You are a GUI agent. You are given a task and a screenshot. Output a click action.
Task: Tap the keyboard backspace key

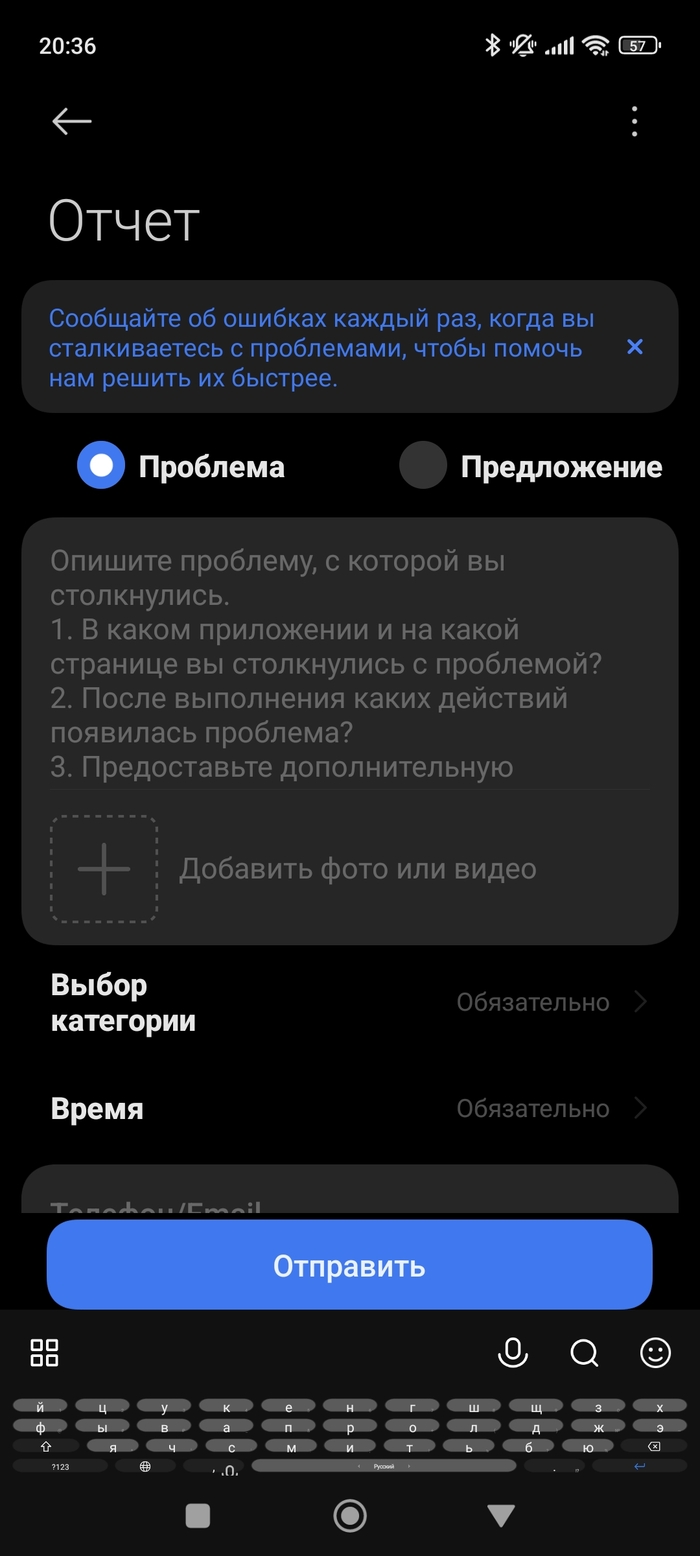(654, 1446)
